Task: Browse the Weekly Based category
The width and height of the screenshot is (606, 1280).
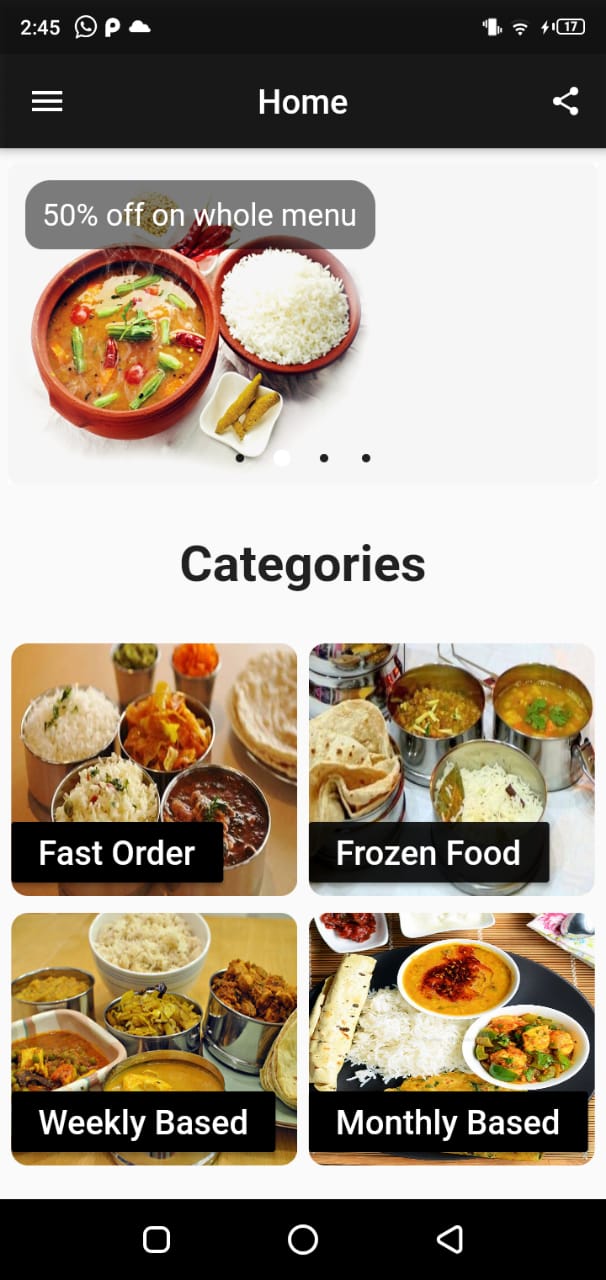Action: click(x=154, y=1039)
